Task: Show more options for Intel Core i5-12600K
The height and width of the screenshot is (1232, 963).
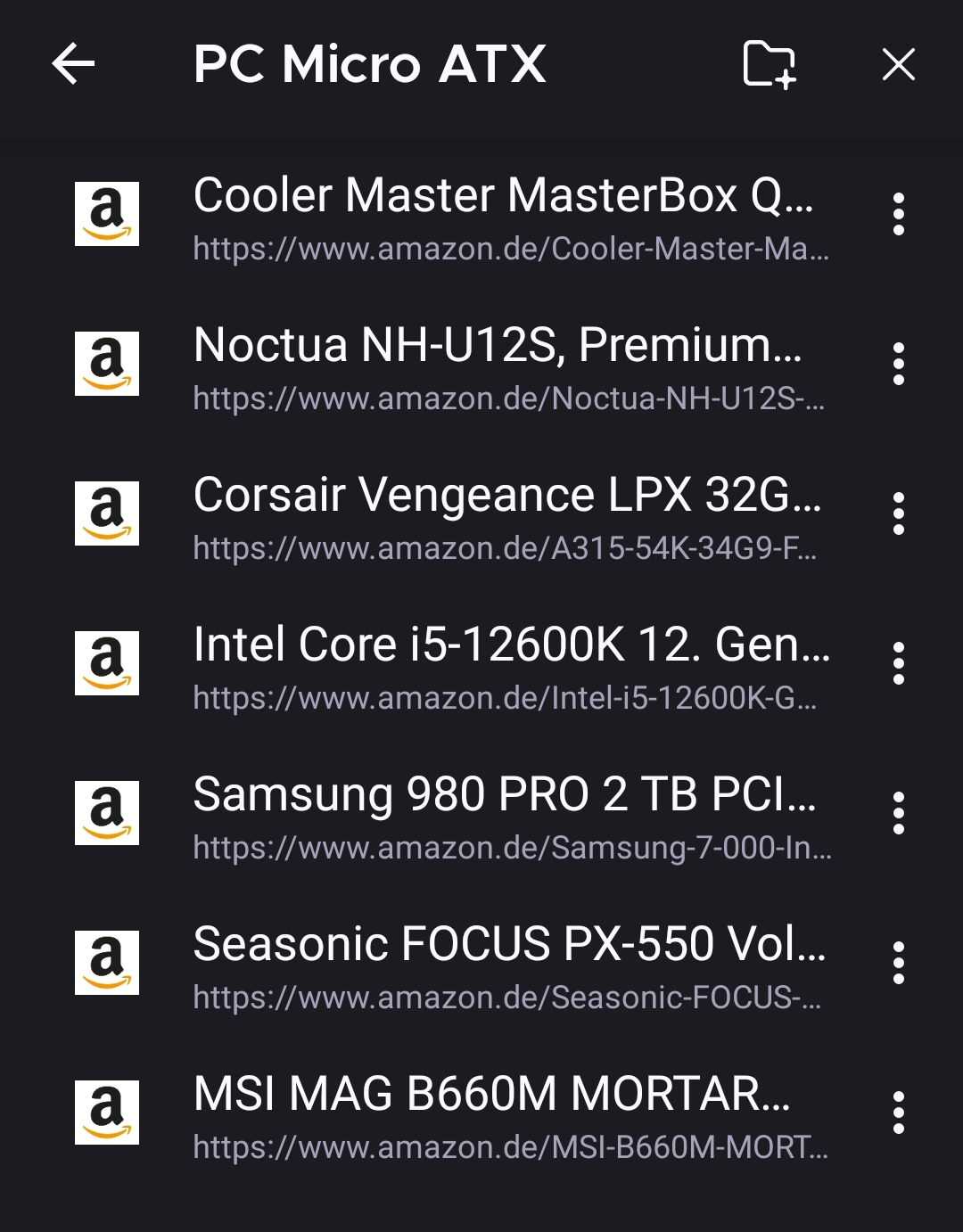Action: (898, 663)
